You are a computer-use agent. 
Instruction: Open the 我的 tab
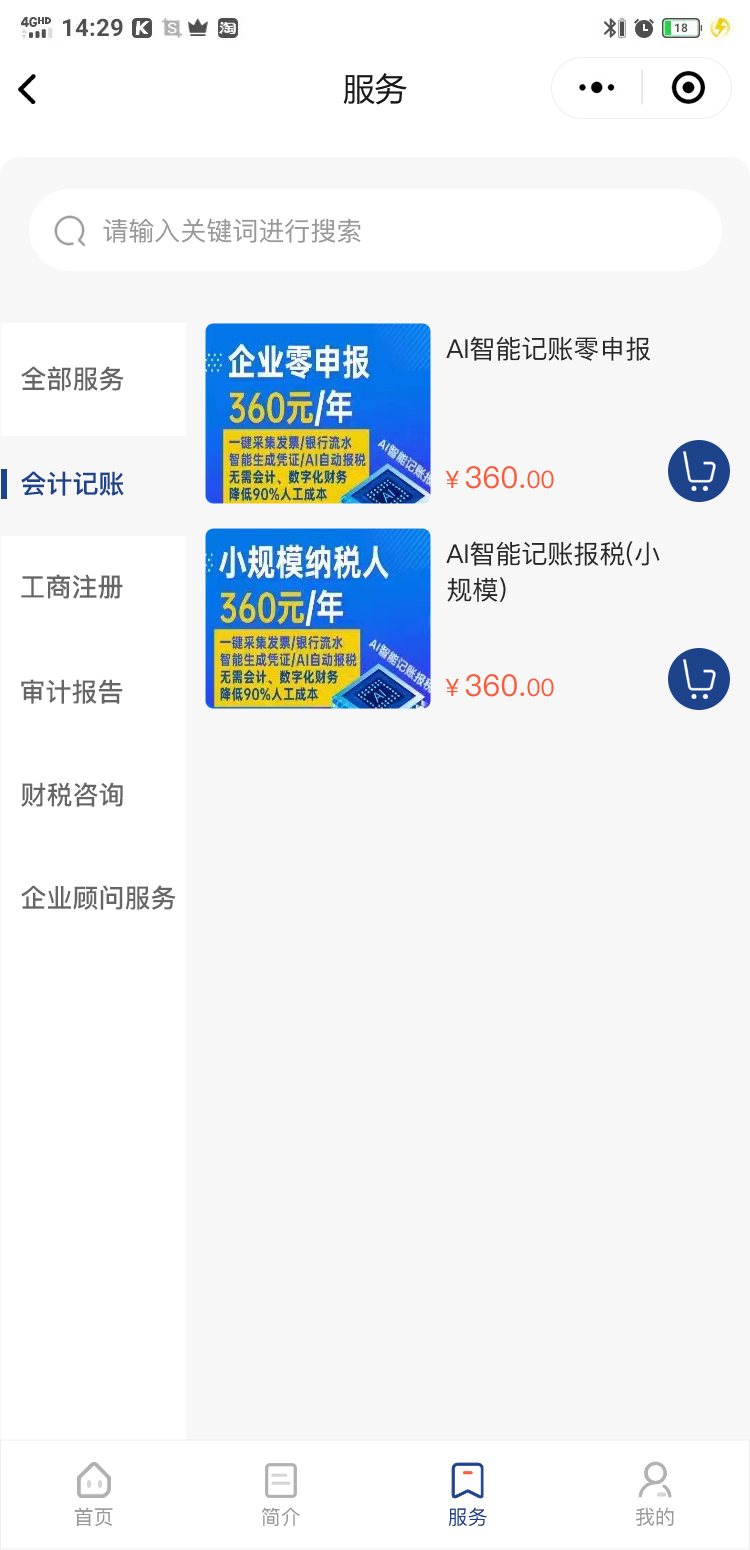(655, 1494)
